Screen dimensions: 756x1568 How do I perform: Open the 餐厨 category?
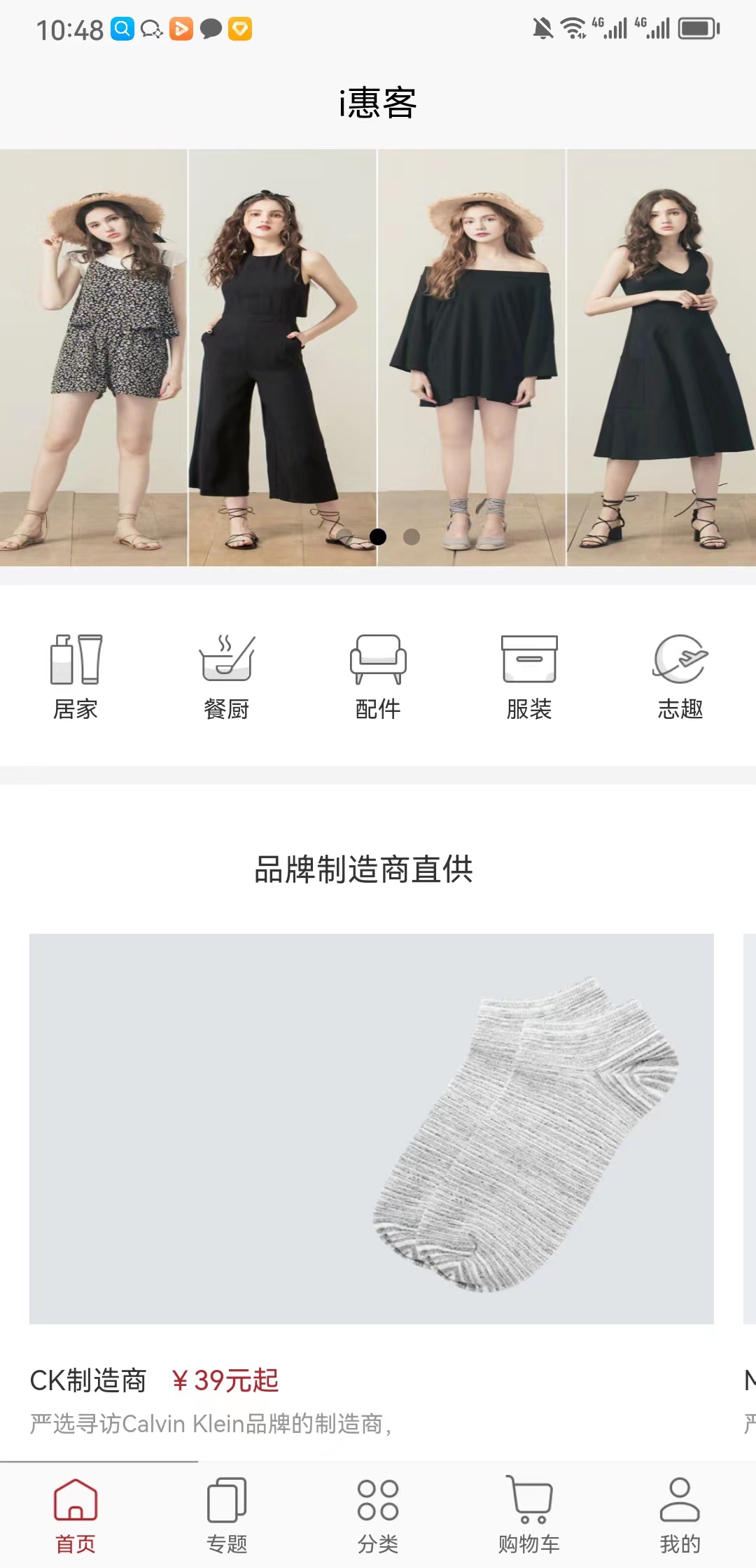pos(227,676)
